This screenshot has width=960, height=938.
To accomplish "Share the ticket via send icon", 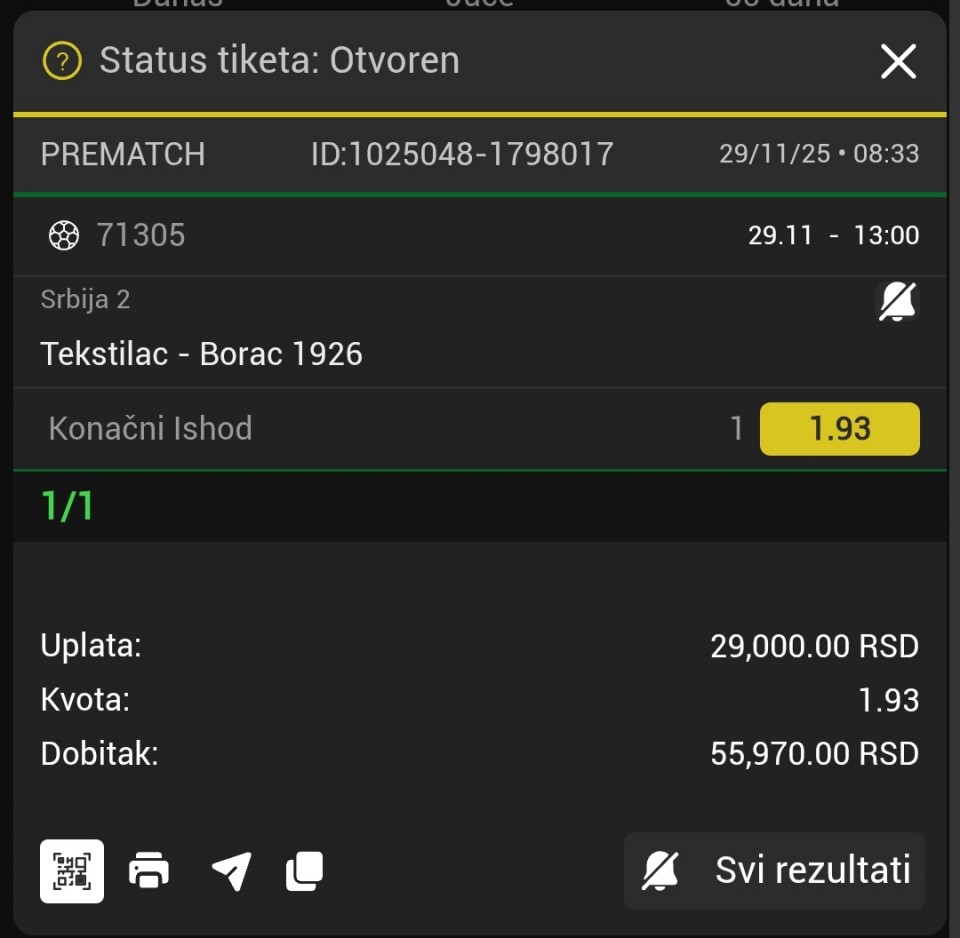I will pos(231,871).
